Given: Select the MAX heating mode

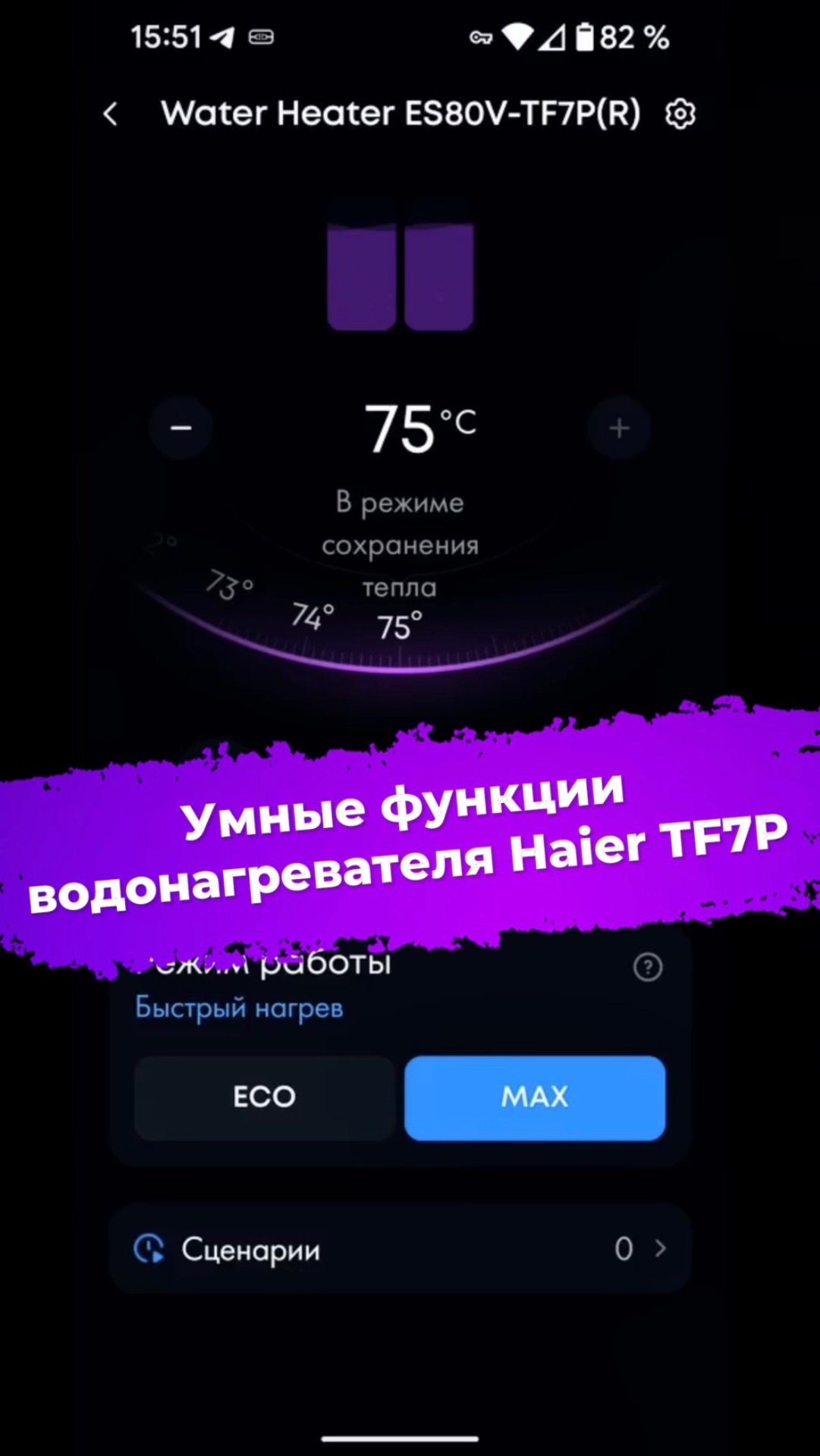Looking at the screenshot, I should 535,1097.
